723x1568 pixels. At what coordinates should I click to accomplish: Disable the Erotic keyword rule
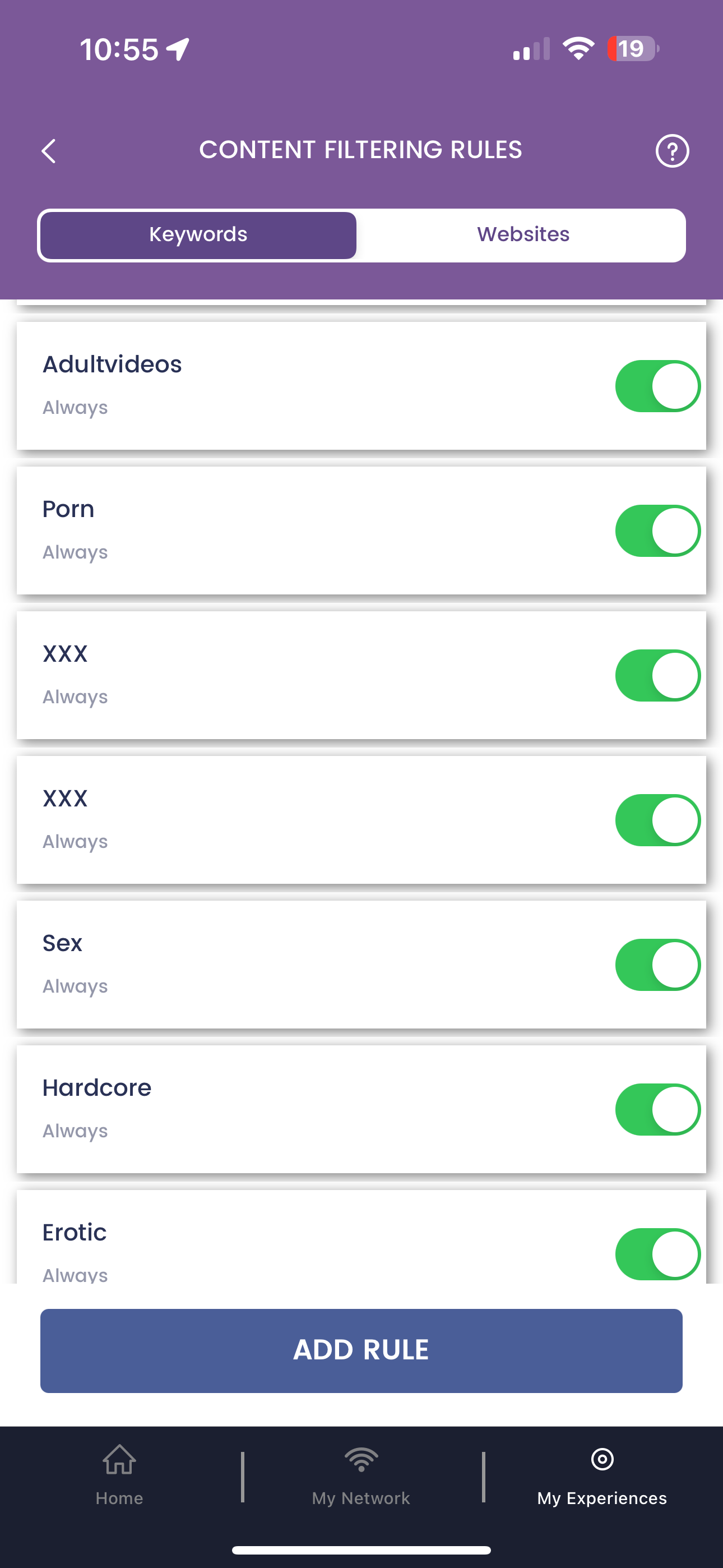coord(657,1254)
